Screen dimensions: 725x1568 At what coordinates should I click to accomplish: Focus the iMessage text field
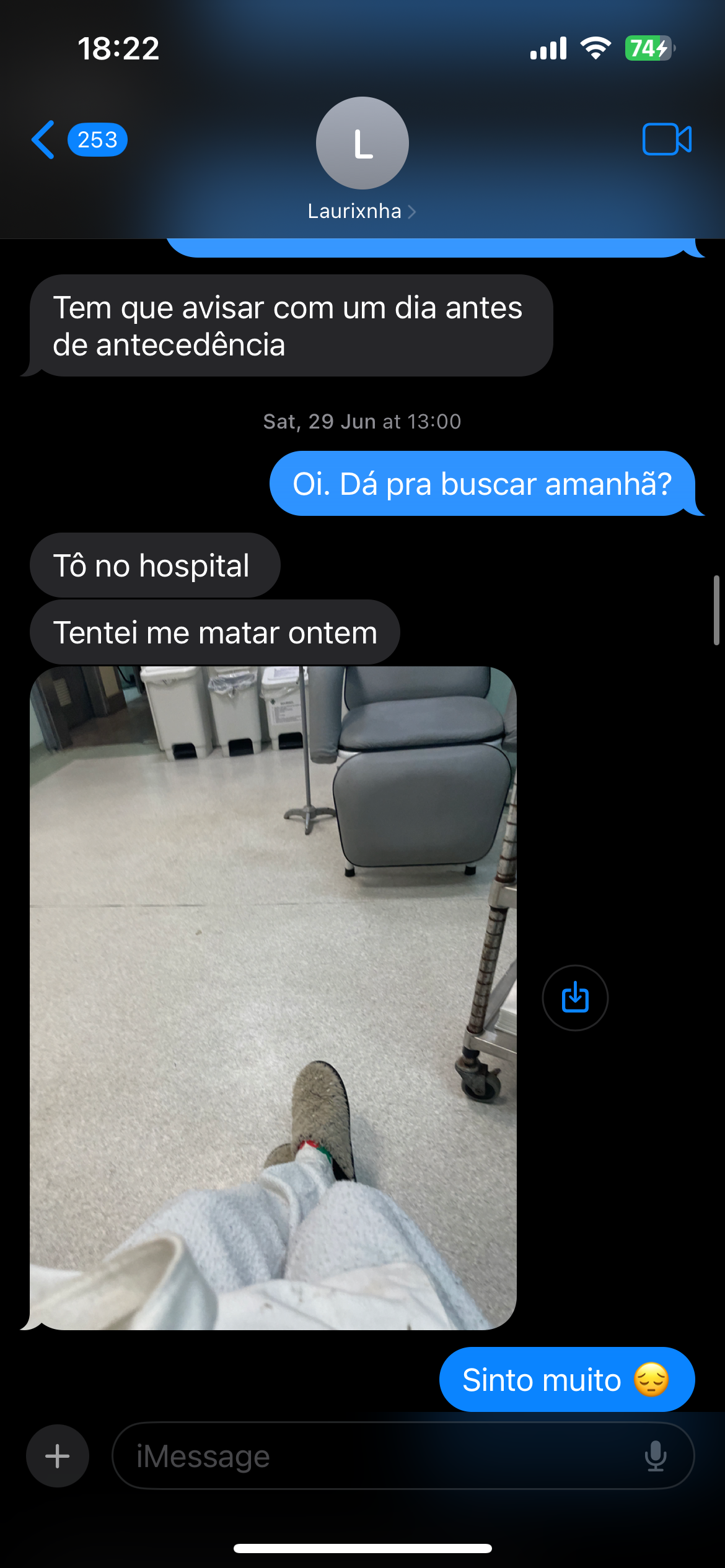point(372,1456)
